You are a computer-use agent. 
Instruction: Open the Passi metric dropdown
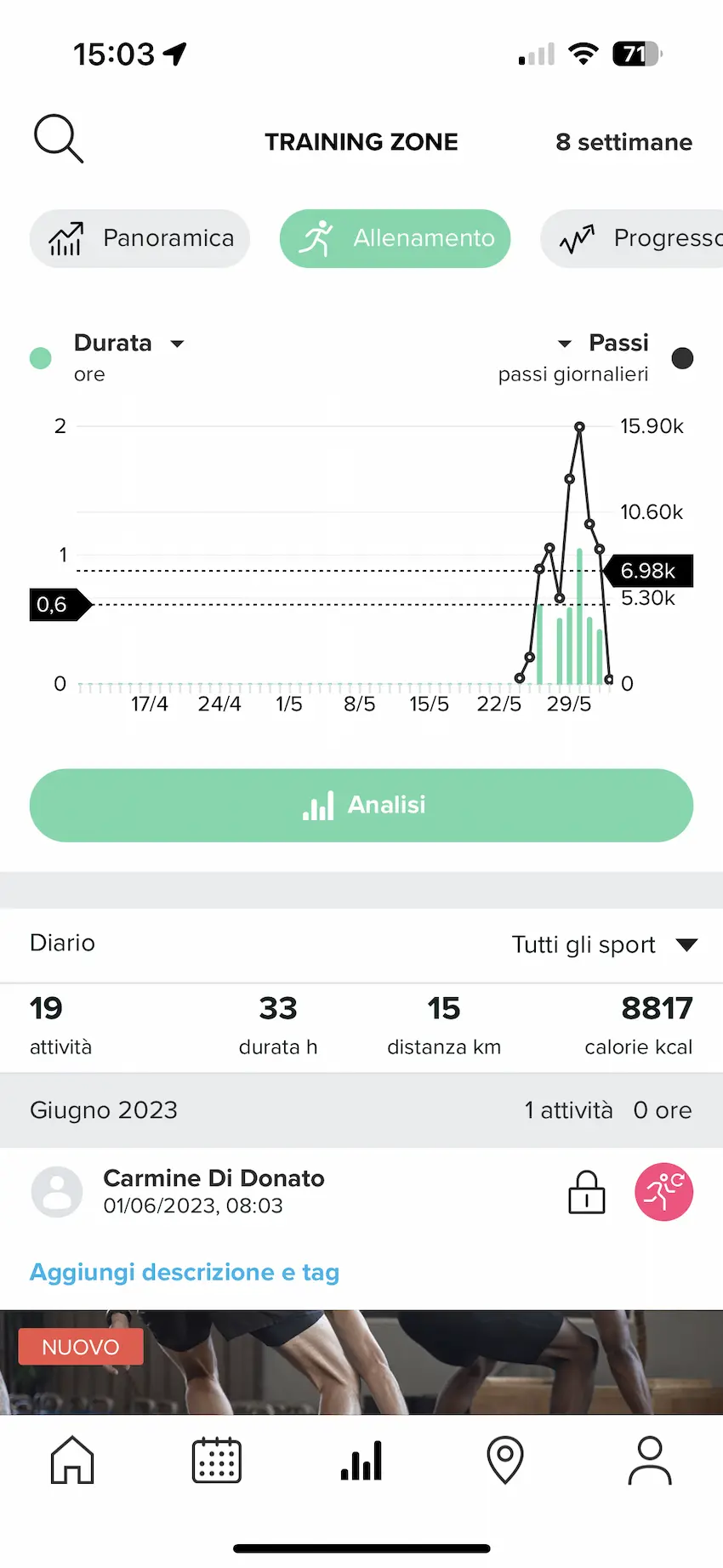tap(564, 344)
